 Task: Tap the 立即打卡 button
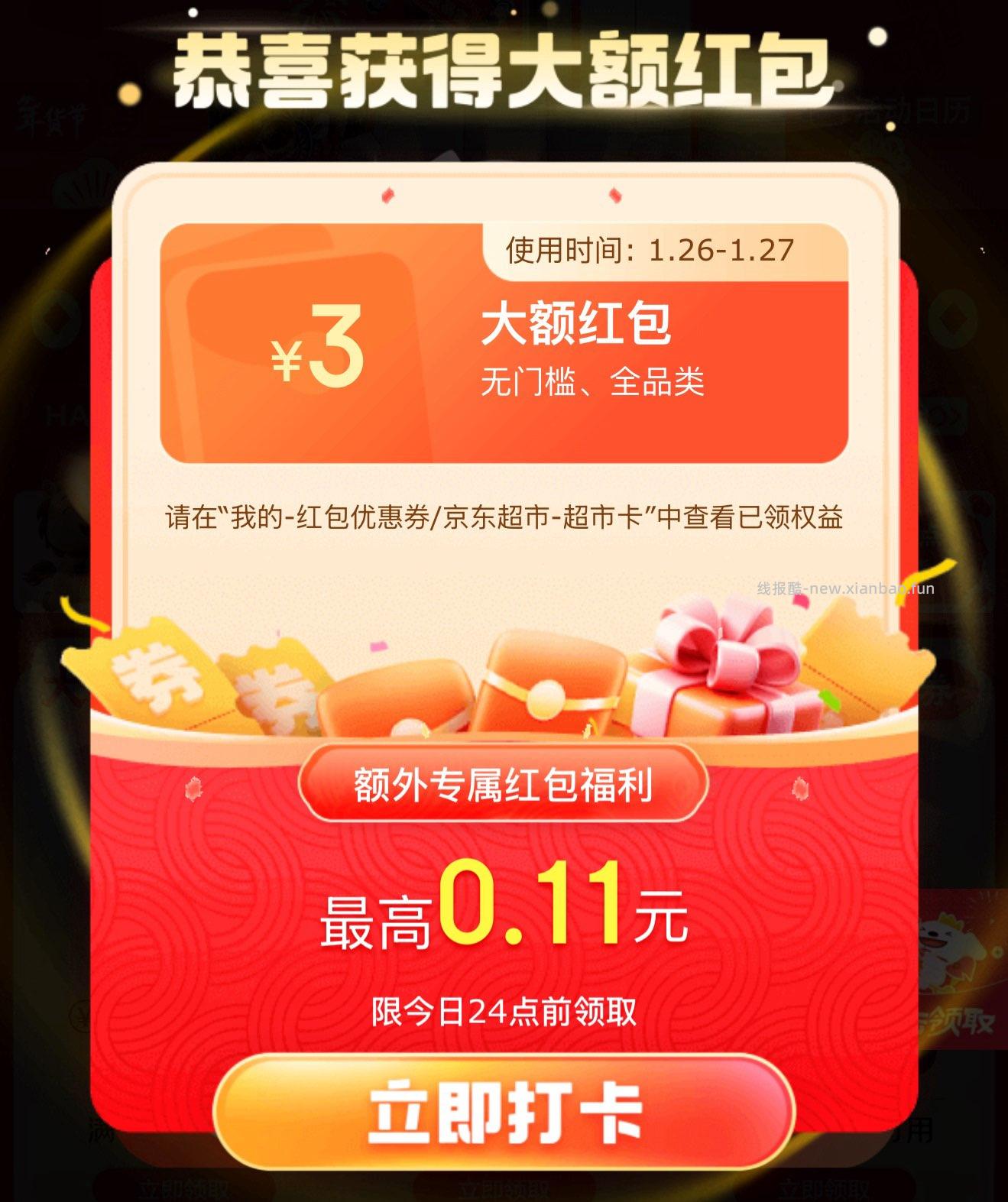pos(504,1112)
